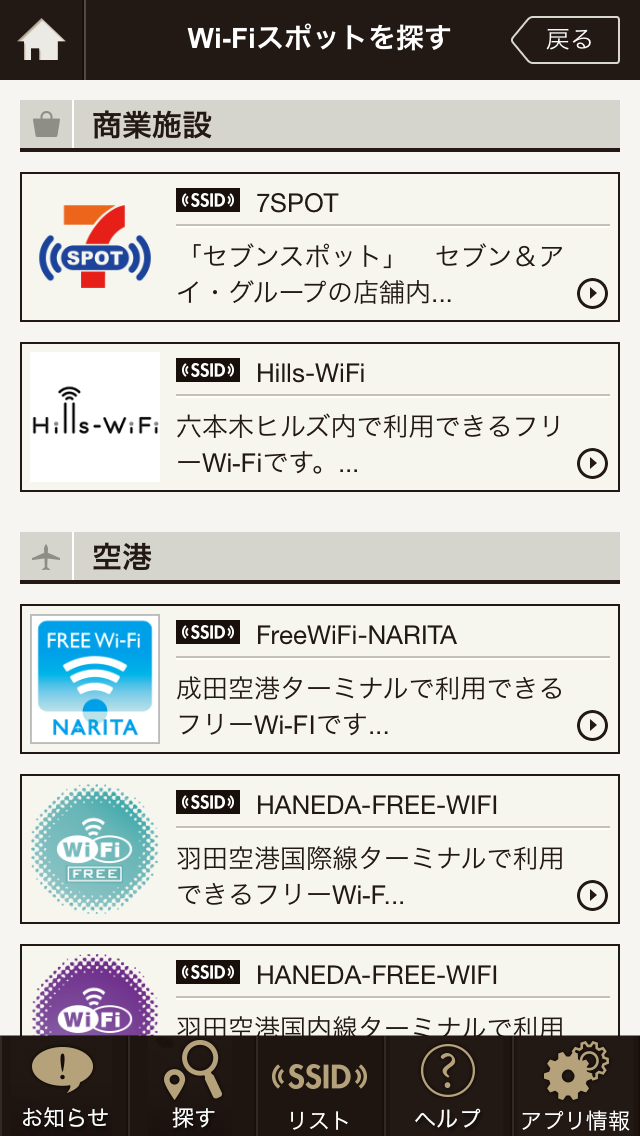640x1136 pixels.
Task: Switch to the お知らせ tab
Action: pyautogui.click(x=64, y=1086)
